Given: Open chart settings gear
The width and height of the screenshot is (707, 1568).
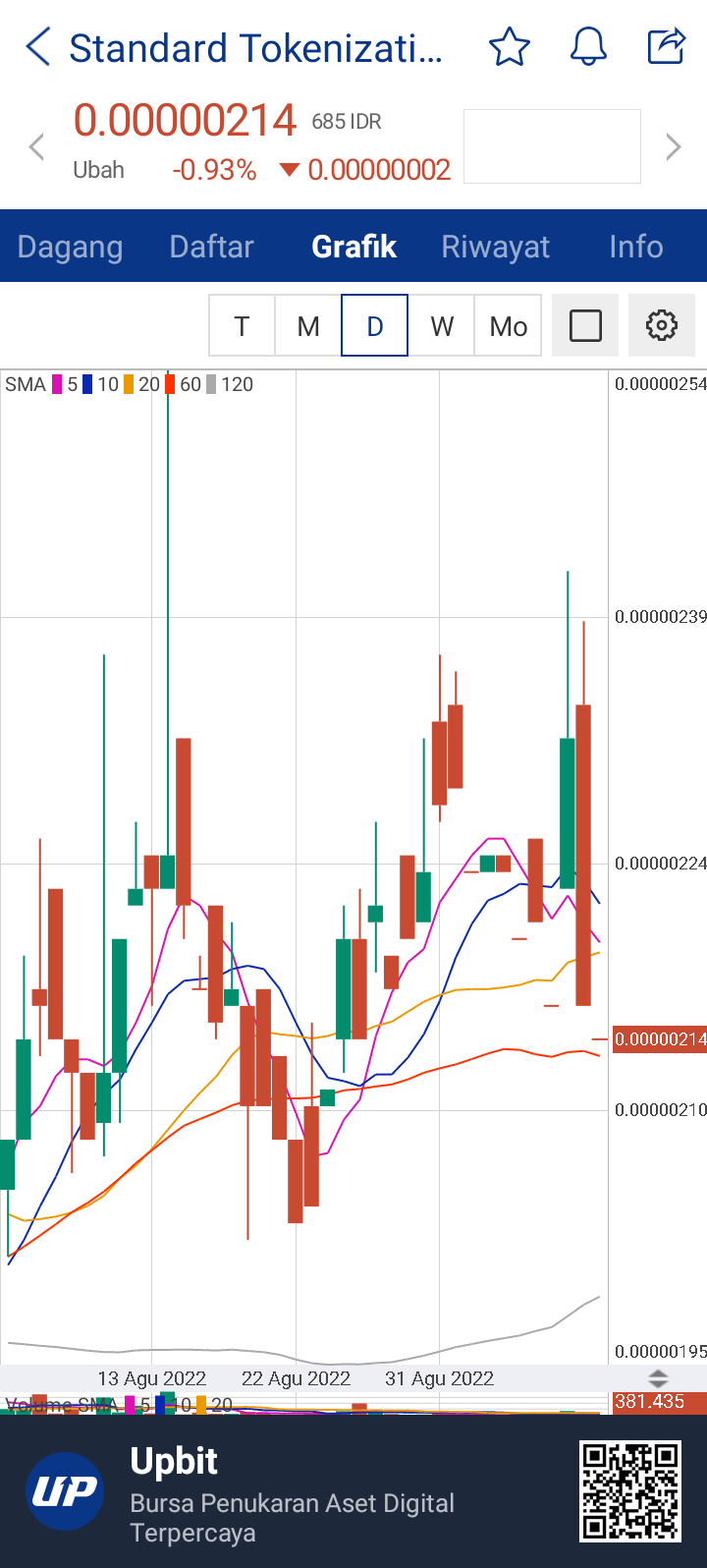Looking at the screenshot, I should point(662,325).
